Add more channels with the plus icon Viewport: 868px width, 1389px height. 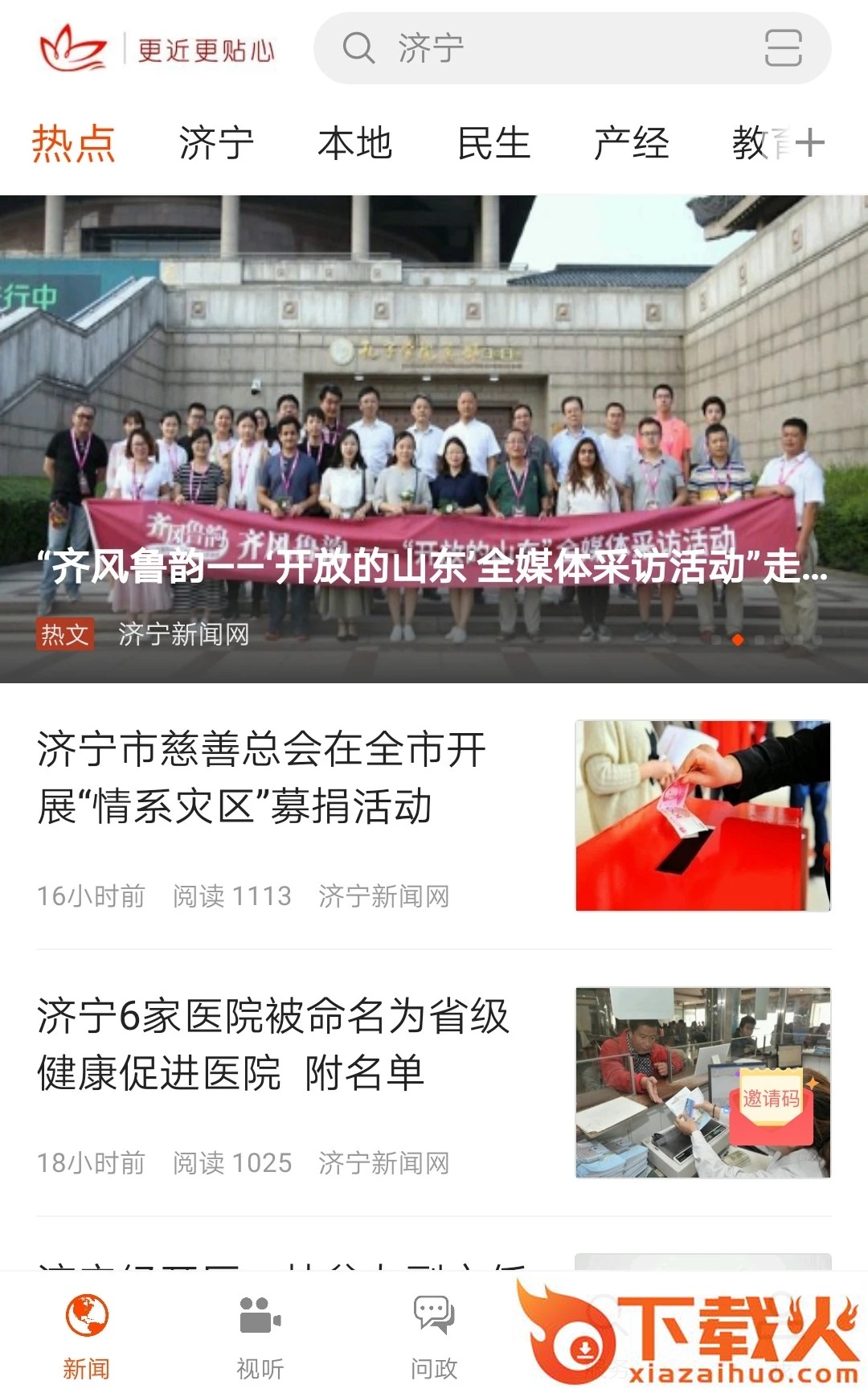(x=810, y=144)
